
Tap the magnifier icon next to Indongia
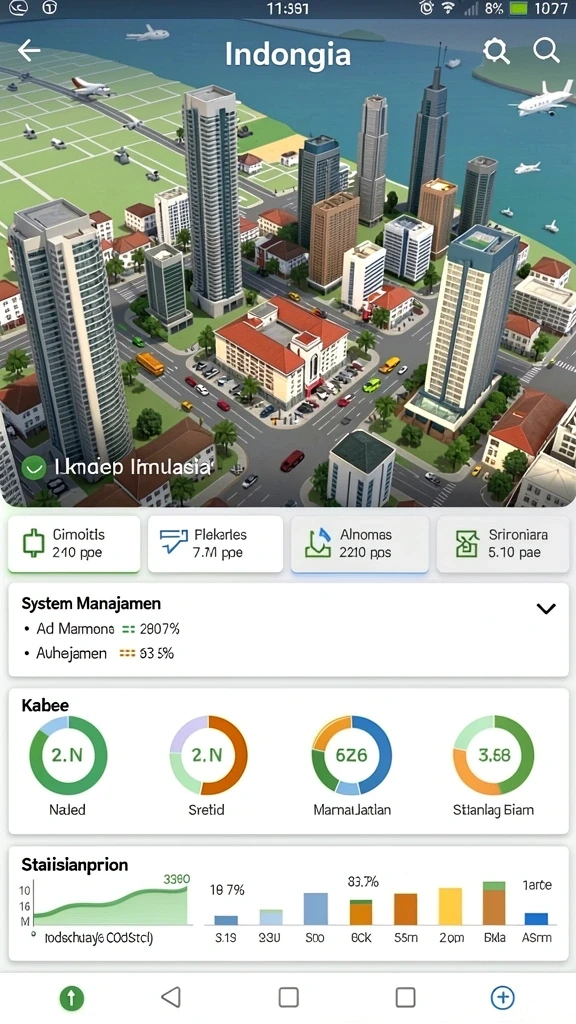[x=496, y=50]
